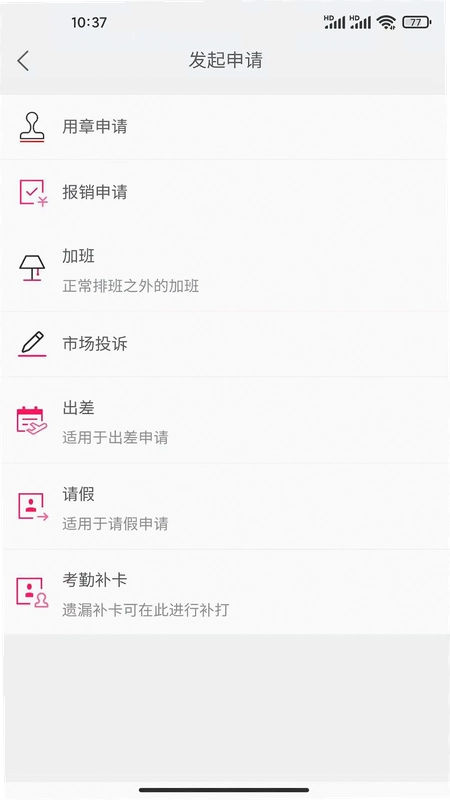This screenshot has width=450, height=800.
Task: Select 考勤补卡 to fix attendance
Action: [x=225, y=592]
